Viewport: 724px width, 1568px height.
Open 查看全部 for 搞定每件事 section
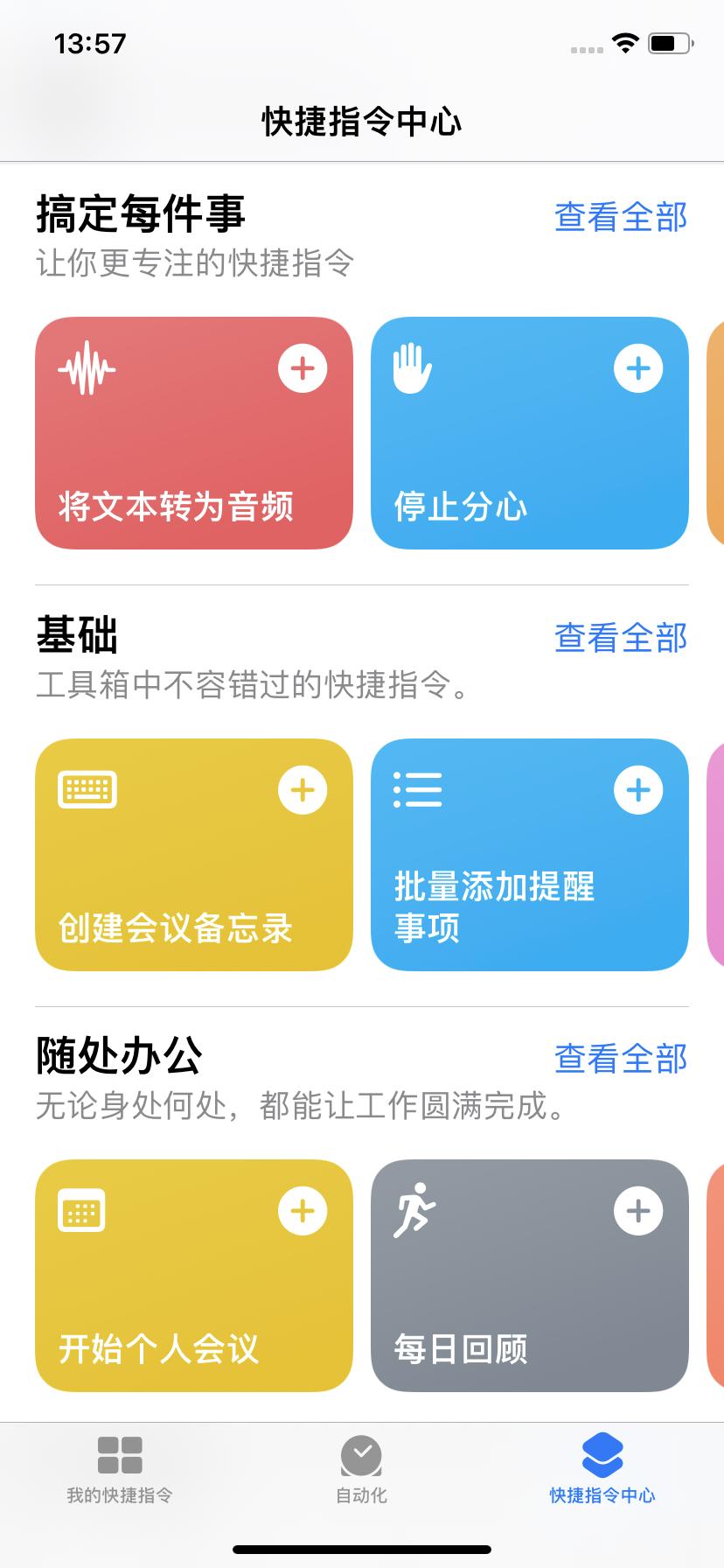click(x=620, y=218)
